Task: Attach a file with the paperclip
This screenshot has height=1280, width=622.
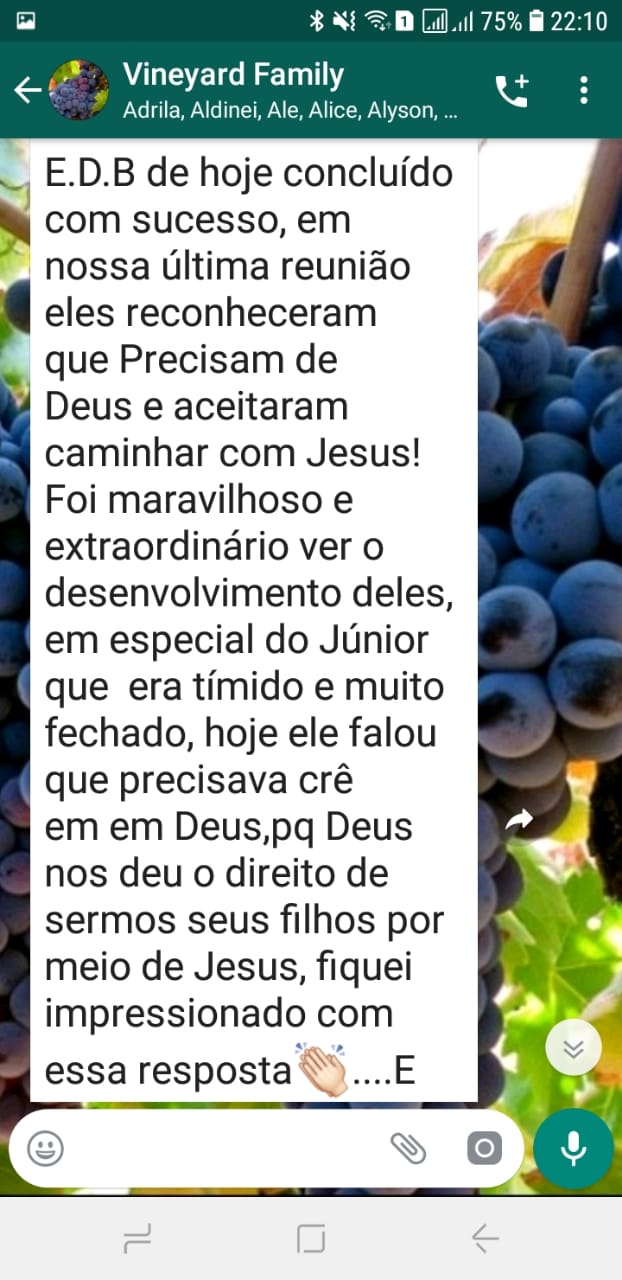Action: (408, 1148)
